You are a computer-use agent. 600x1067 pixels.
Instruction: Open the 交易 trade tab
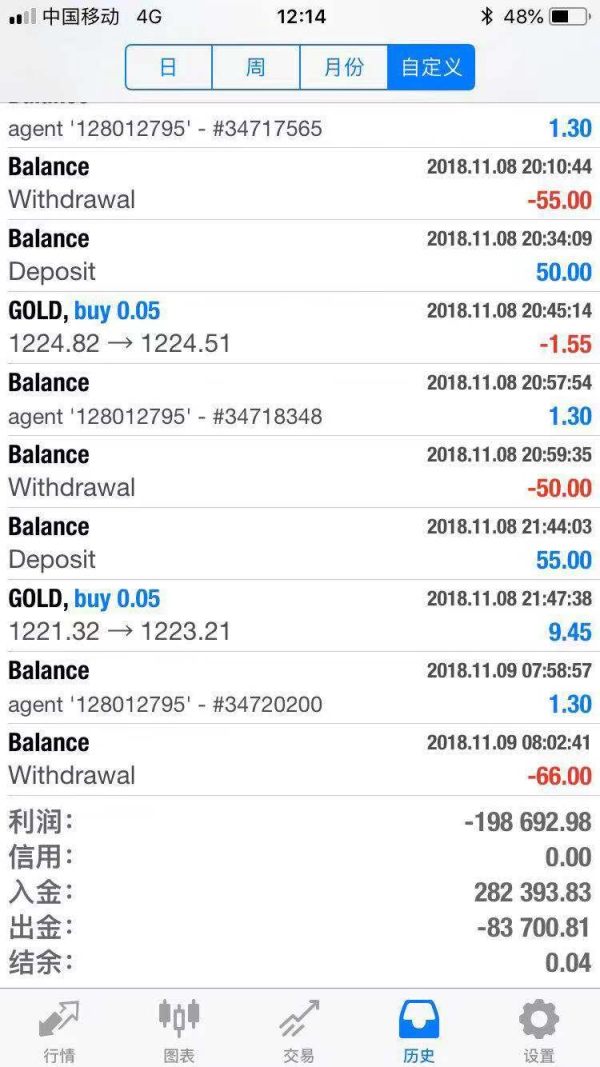pos(299,1030)
